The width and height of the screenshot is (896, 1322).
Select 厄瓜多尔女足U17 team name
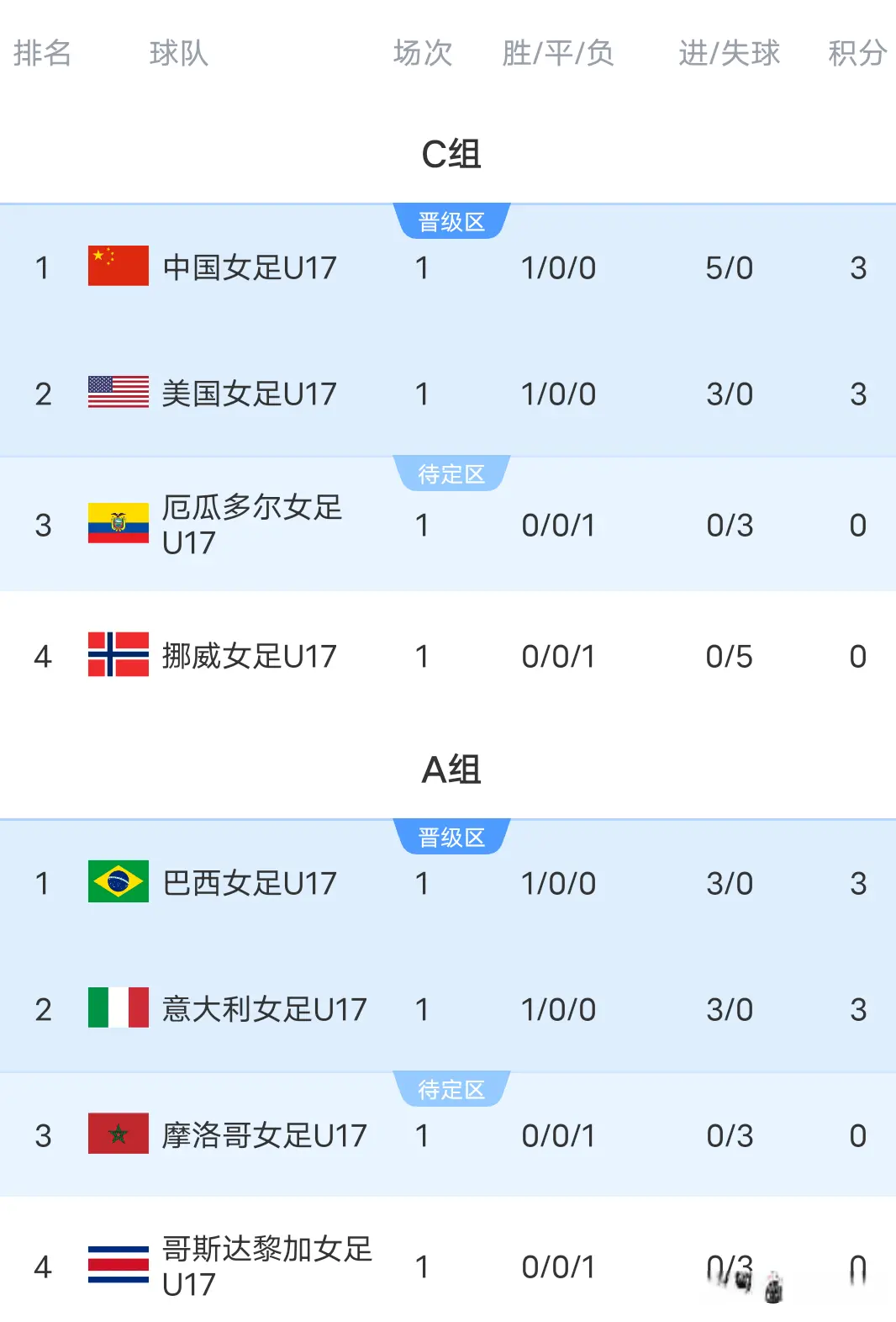(252, 525)
